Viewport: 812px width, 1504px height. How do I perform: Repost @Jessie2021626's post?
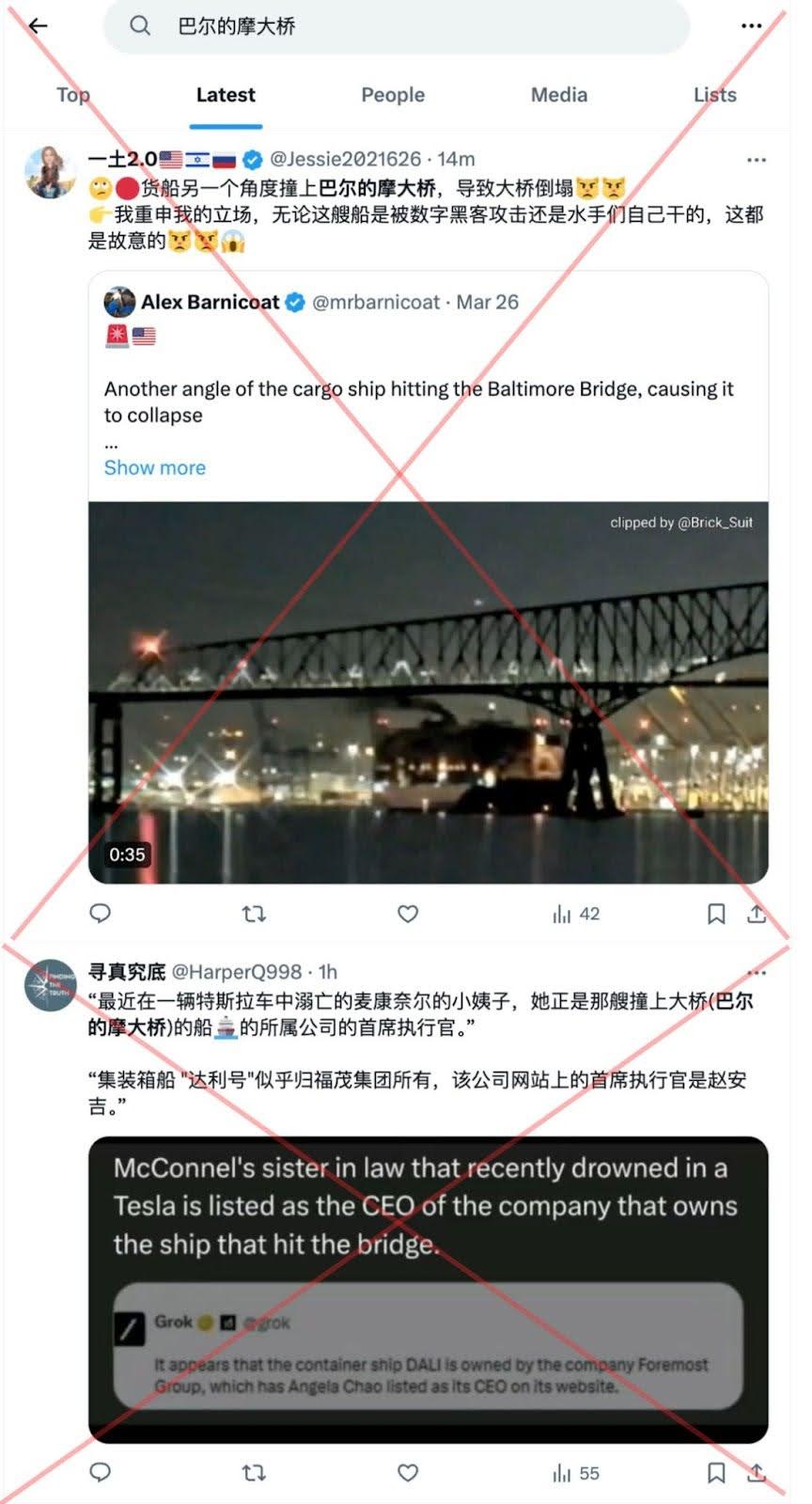coord(254,913)
